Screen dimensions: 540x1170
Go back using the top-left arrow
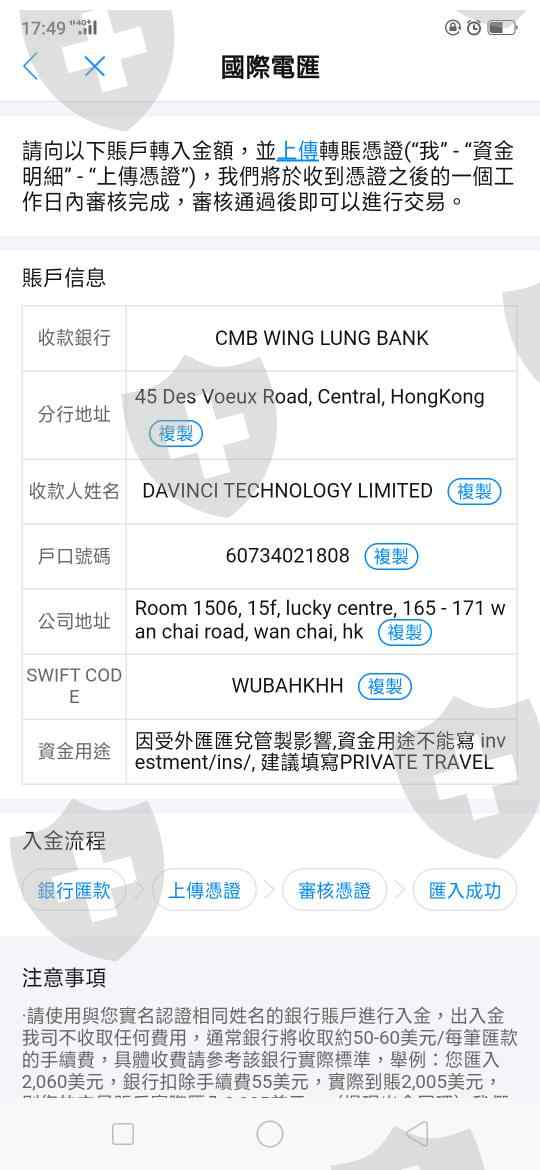(x=31, y=67)
